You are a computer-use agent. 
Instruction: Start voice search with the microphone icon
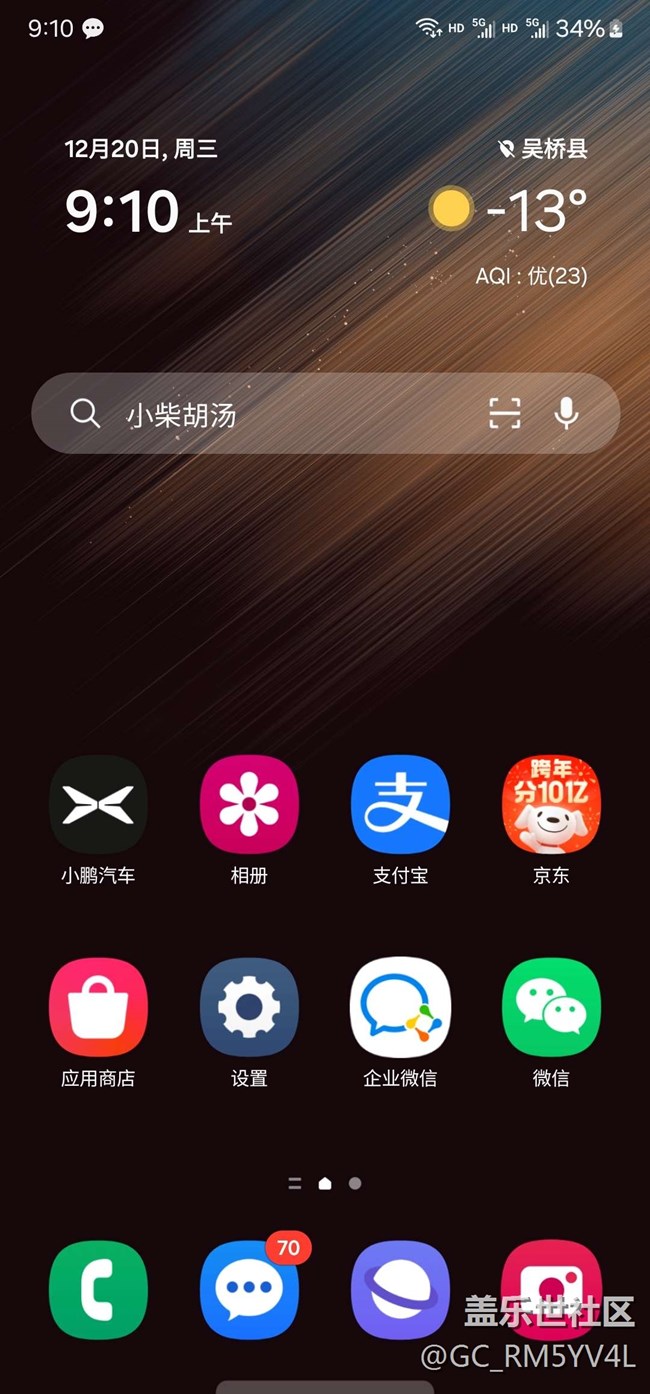(x=566, y=413)
